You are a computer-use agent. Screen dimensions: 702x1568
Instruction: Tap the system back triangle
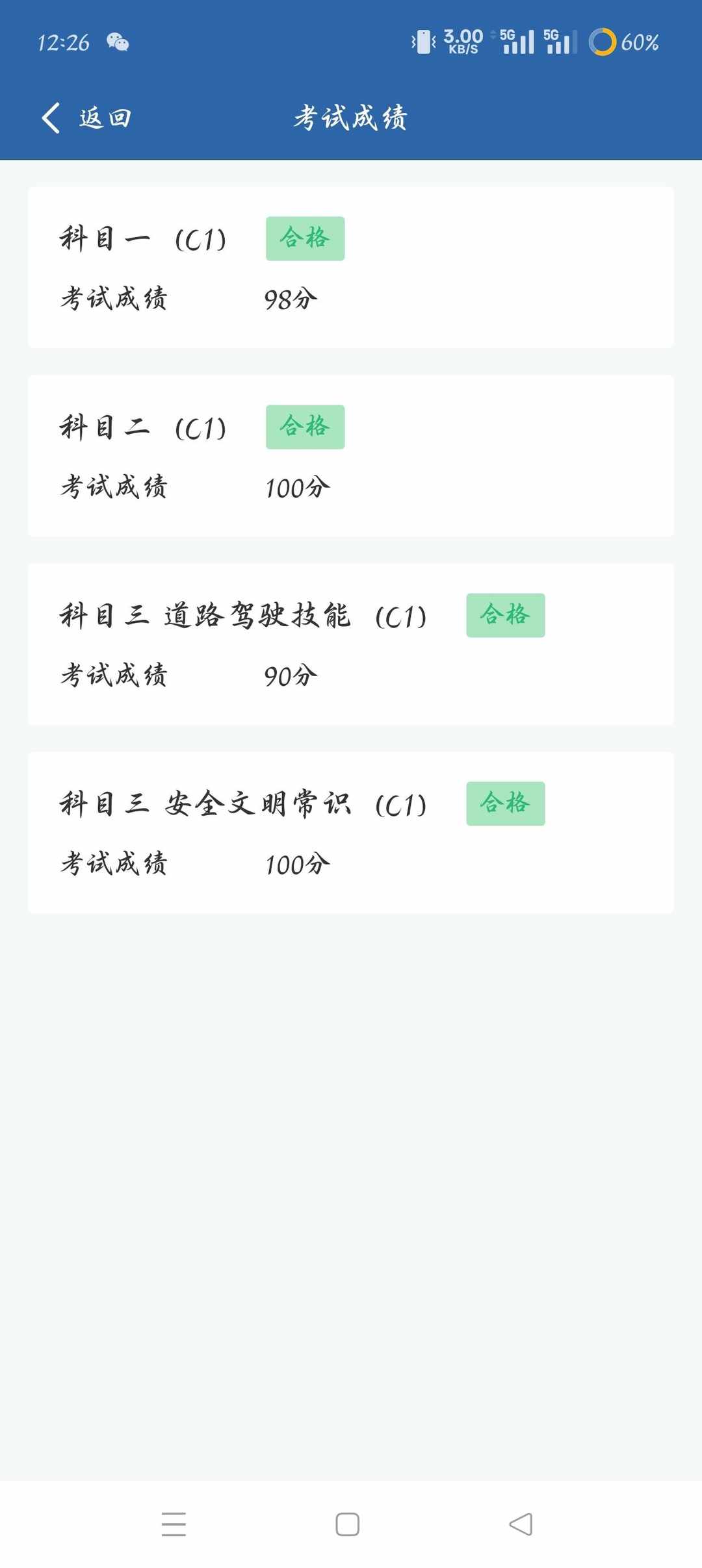(521, 1524)
